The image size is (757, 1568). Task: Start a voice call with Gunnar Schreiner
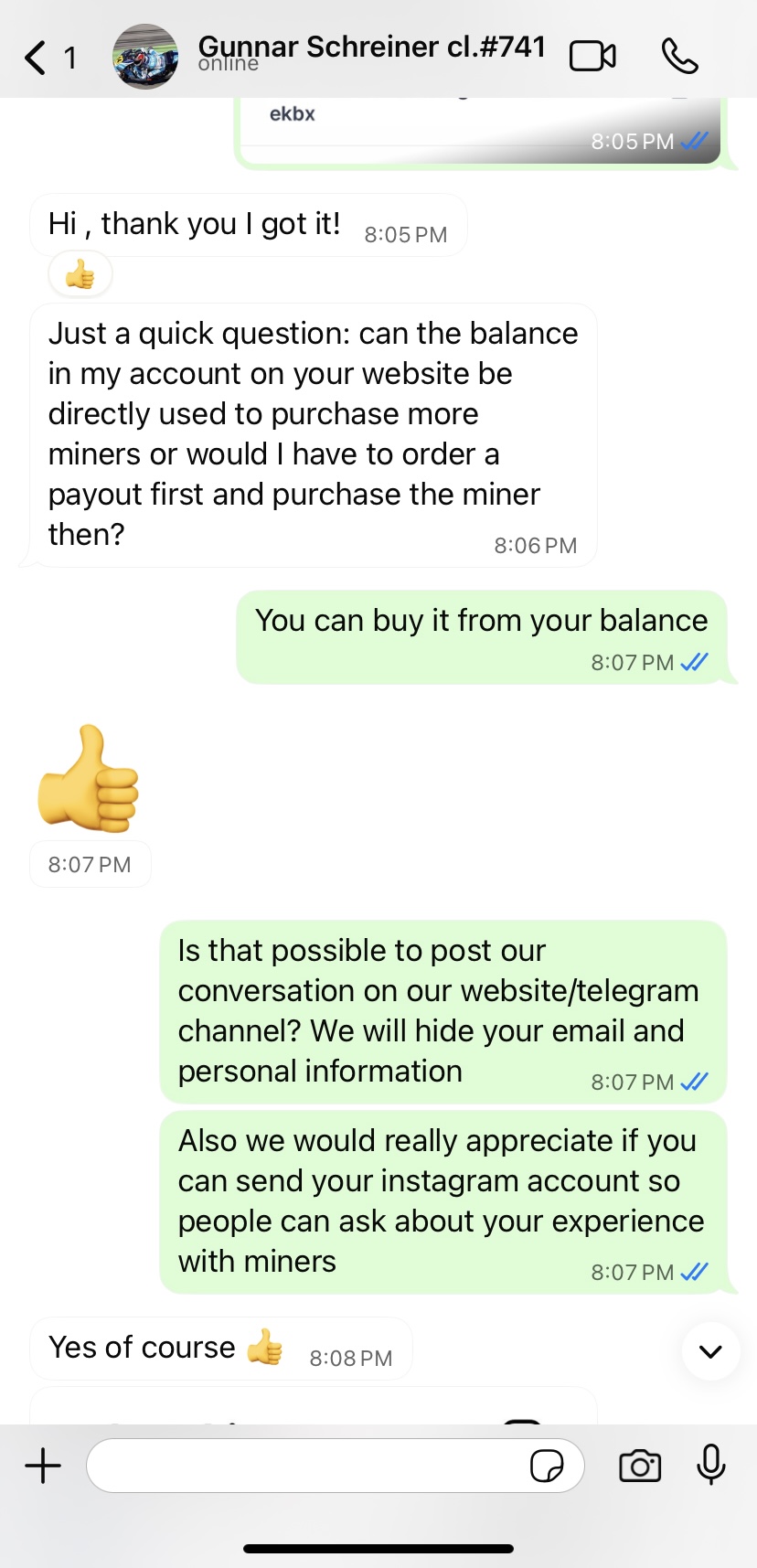[x=679, y=57]
